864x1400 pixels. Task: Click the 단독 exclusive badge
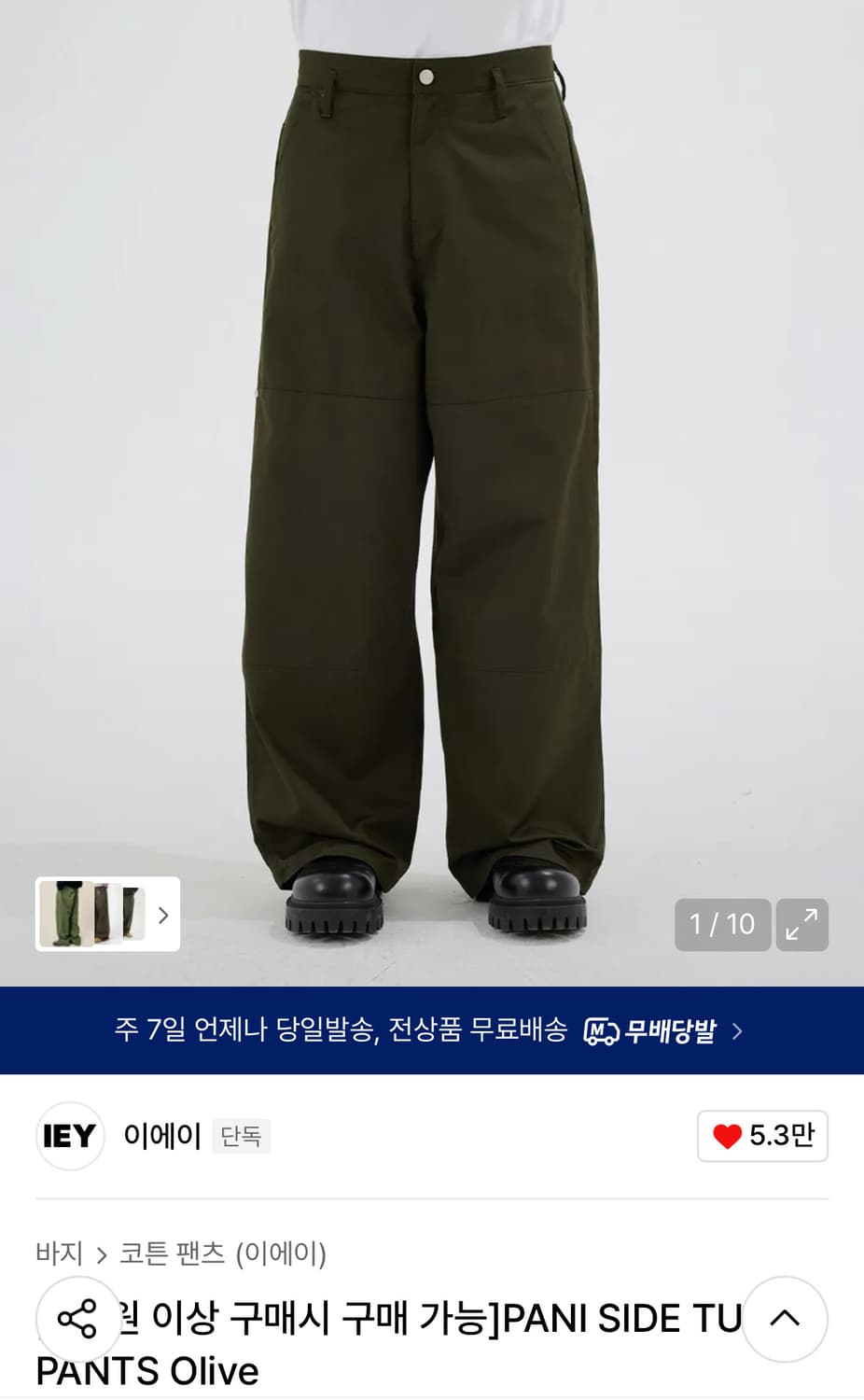click(x=241, y=1138)
